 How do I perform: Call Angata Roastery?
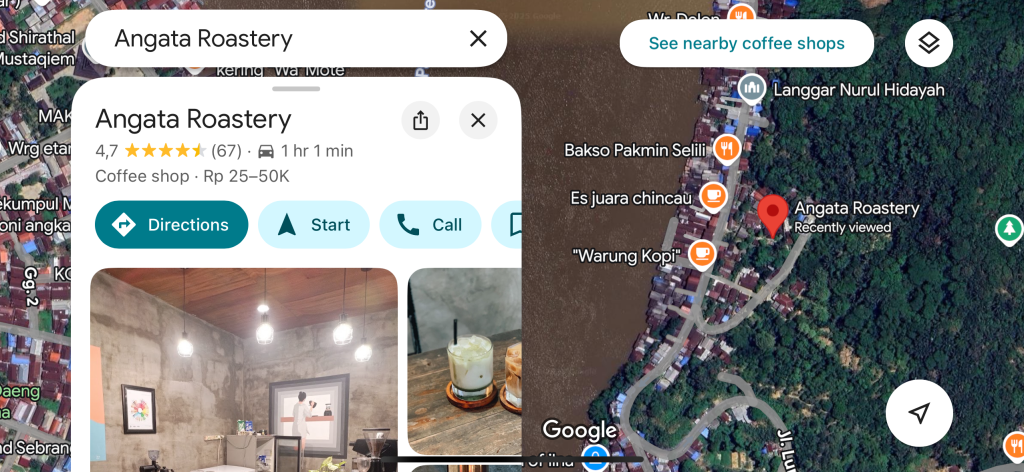tap(430, 225)
